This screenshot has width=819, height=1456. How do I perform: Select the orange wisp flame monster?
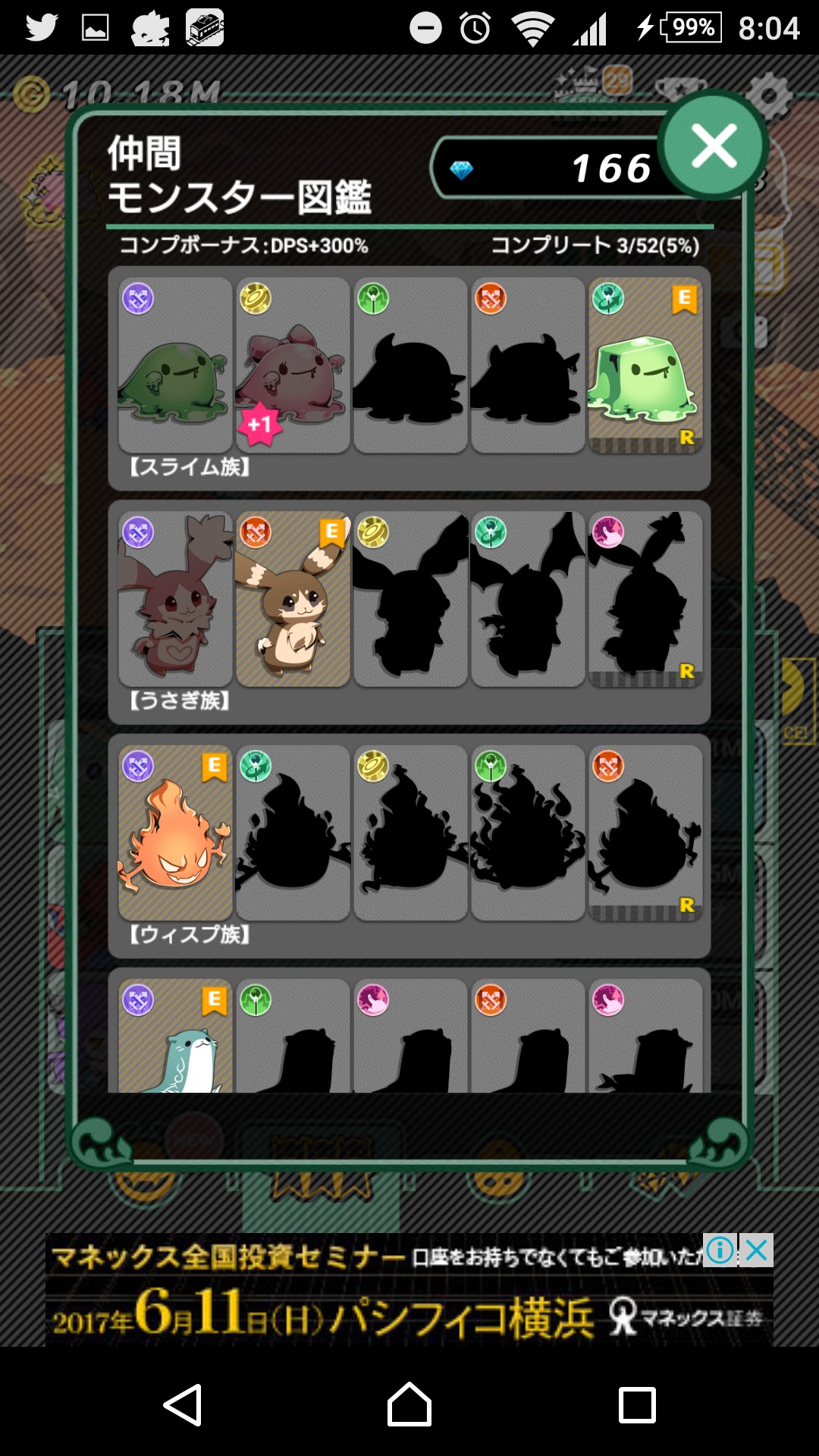[x=175, y=833]
